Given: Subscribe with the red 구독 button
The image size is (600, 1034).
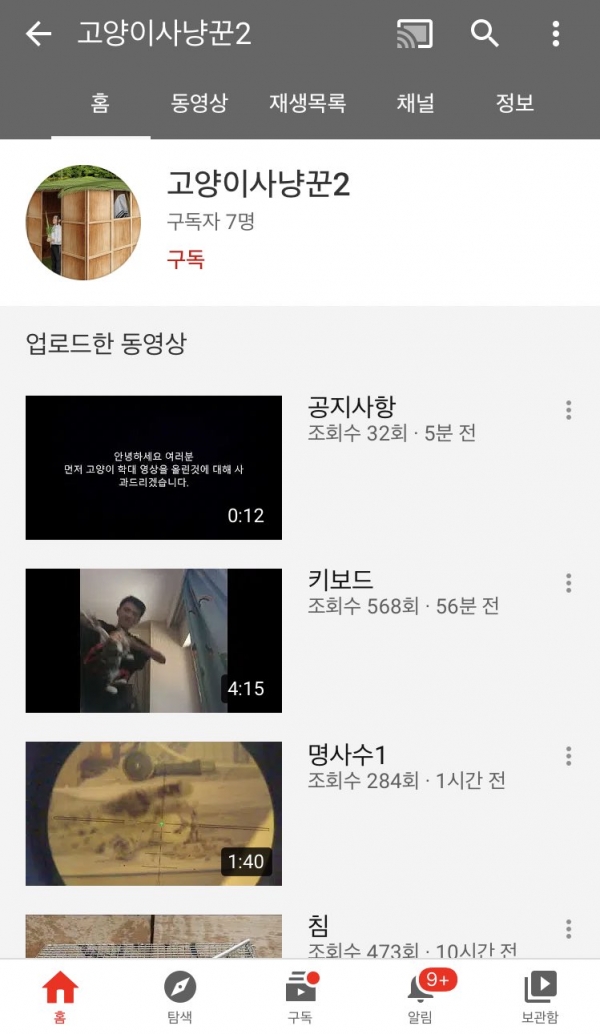Looking at the screenshot, I should point(185,260).
